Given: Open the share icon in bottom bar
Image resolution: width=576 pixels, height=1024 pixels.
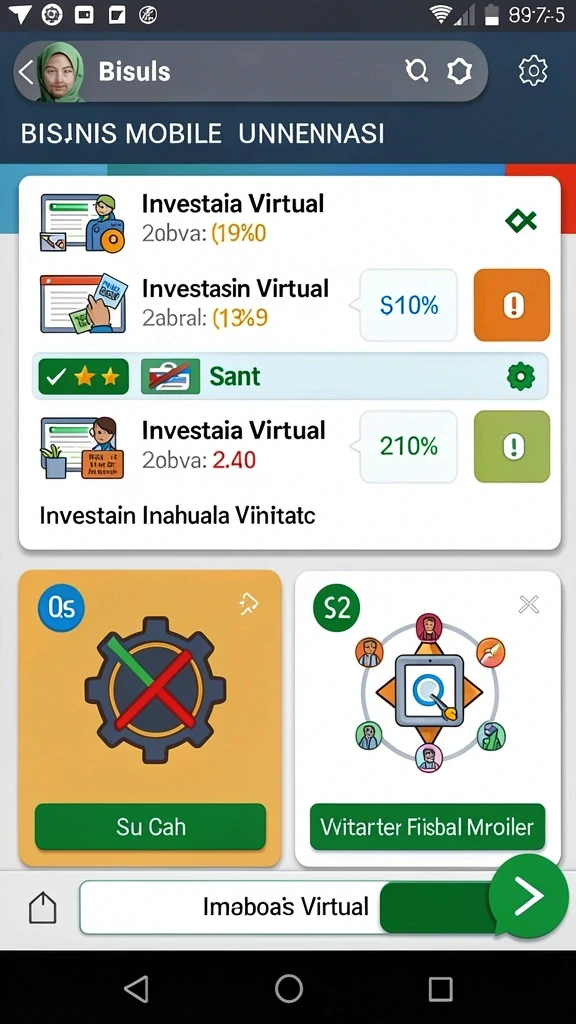Looking at the screenshot, I should [43, 907].
